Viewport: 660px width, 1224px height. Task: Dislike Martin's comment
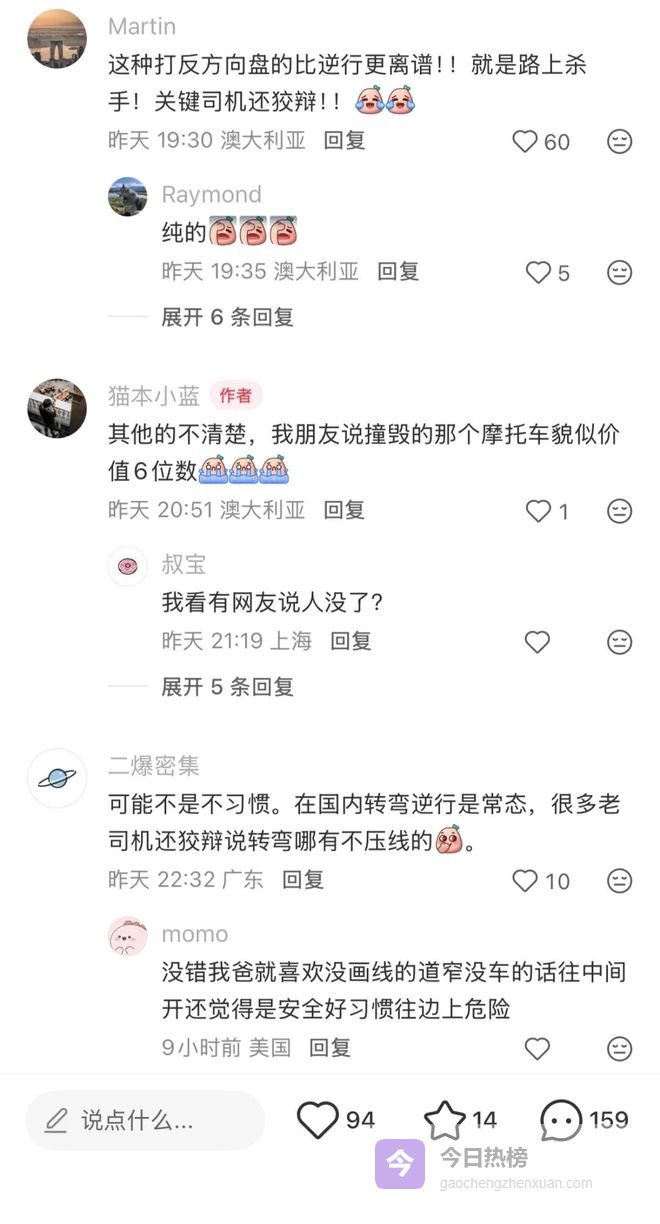(620, 142)
